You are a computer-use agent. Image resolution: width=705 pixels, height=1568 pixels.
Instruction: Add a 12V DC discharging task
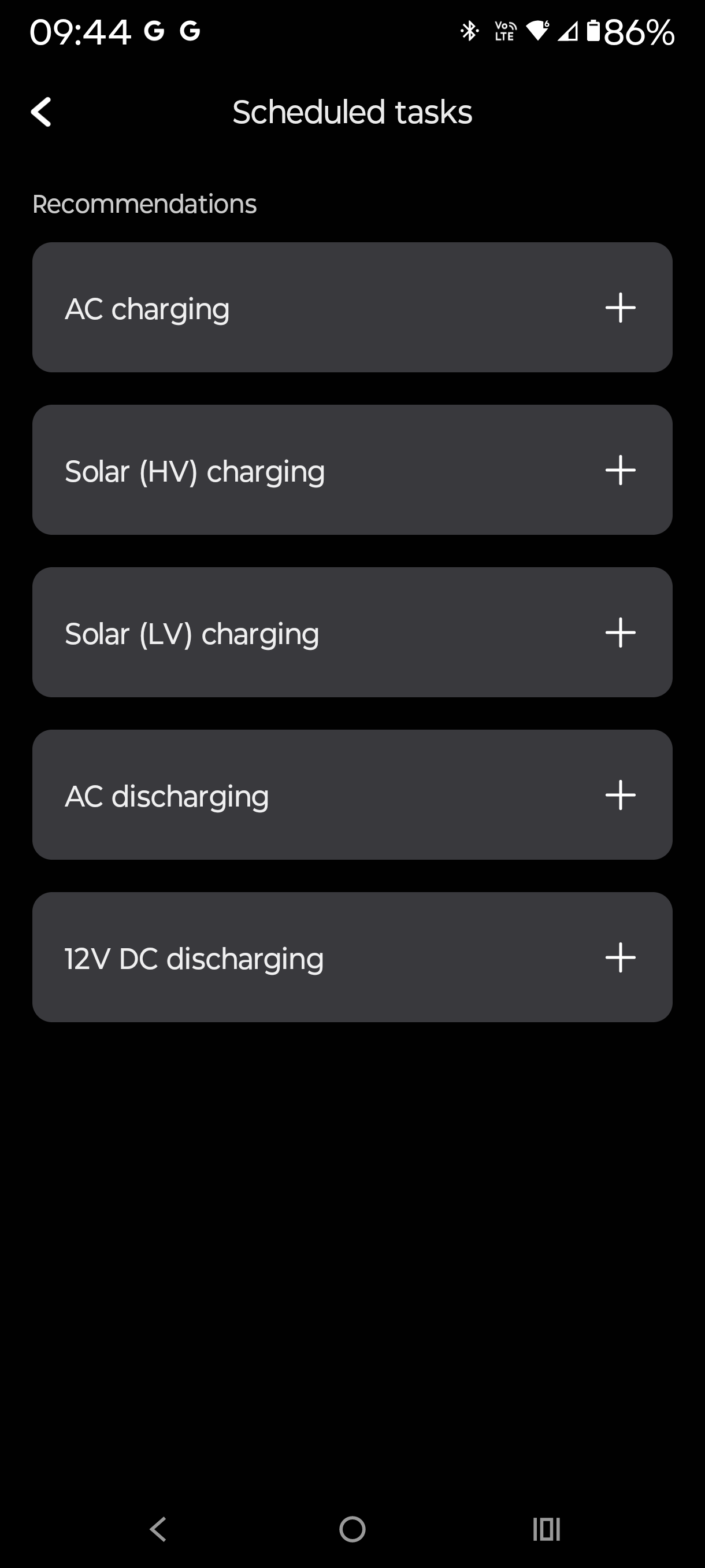tap(620, 957)
